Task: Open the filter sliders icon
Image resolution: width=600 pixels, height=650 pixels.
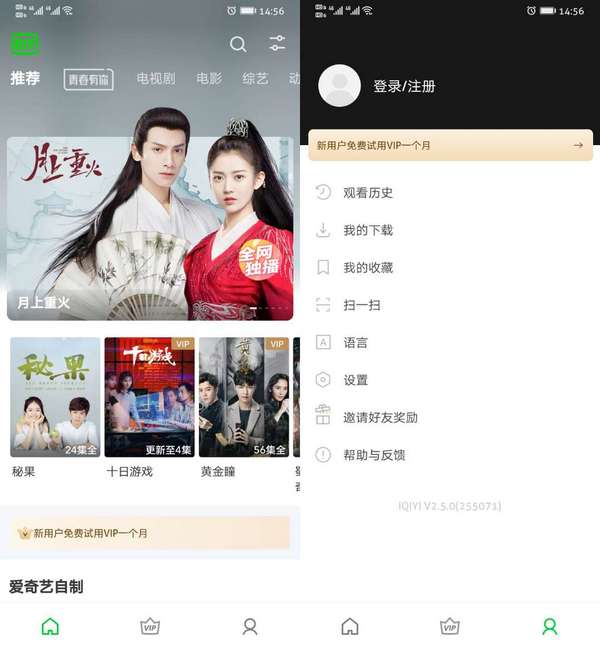Action: (277, 44)
